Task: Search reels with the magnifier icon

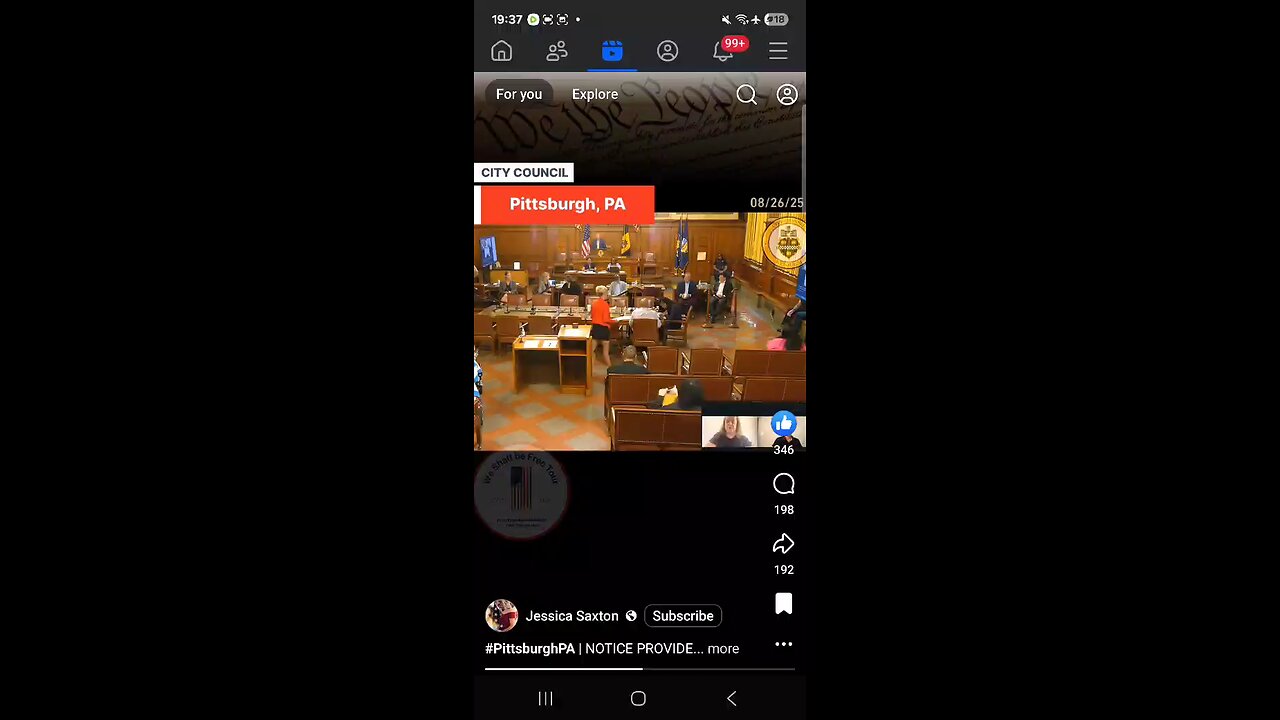Action: 747,94
